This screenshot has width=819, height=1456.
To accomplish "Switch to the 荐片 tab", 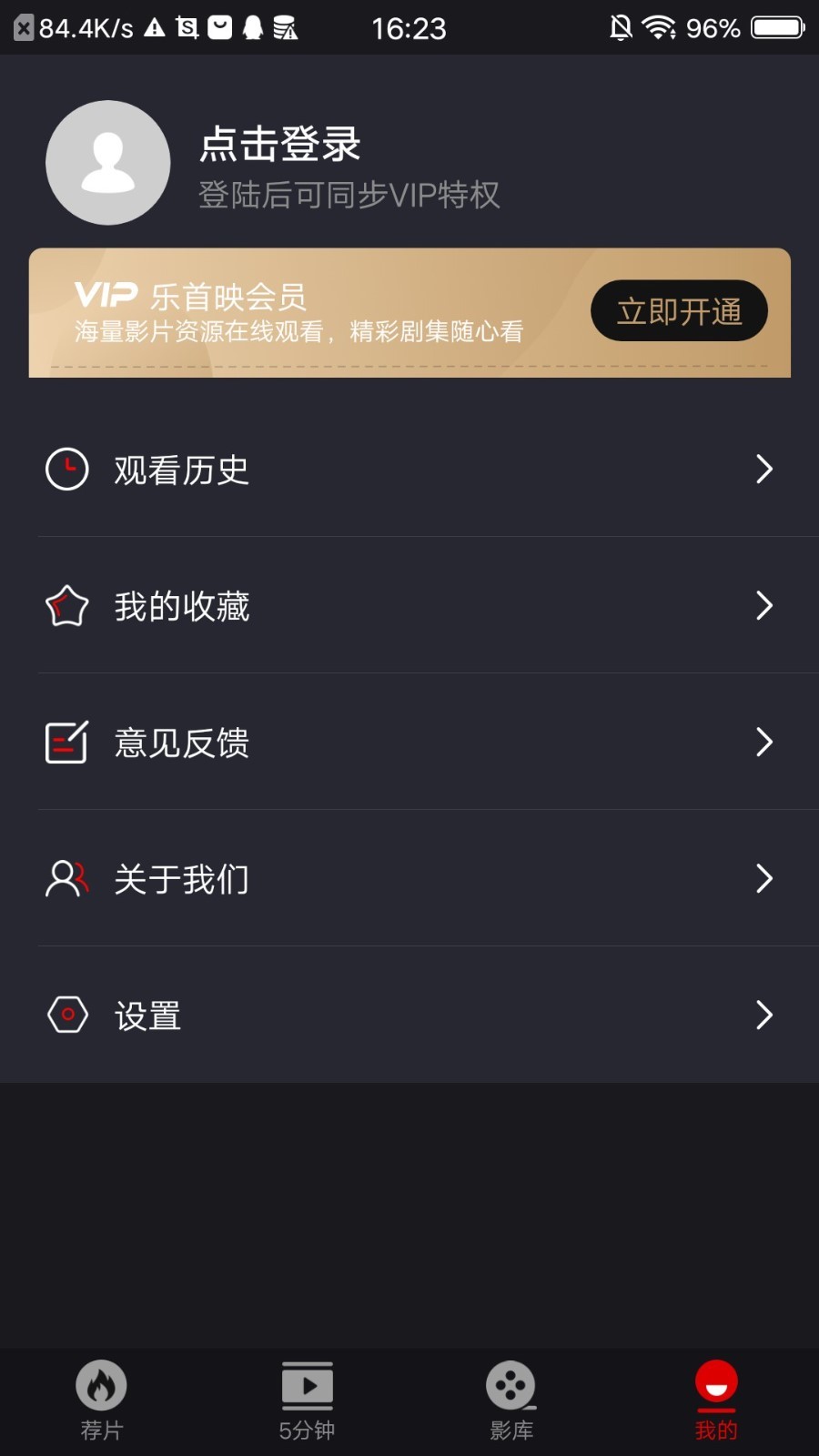I will tap(101, 1401).
